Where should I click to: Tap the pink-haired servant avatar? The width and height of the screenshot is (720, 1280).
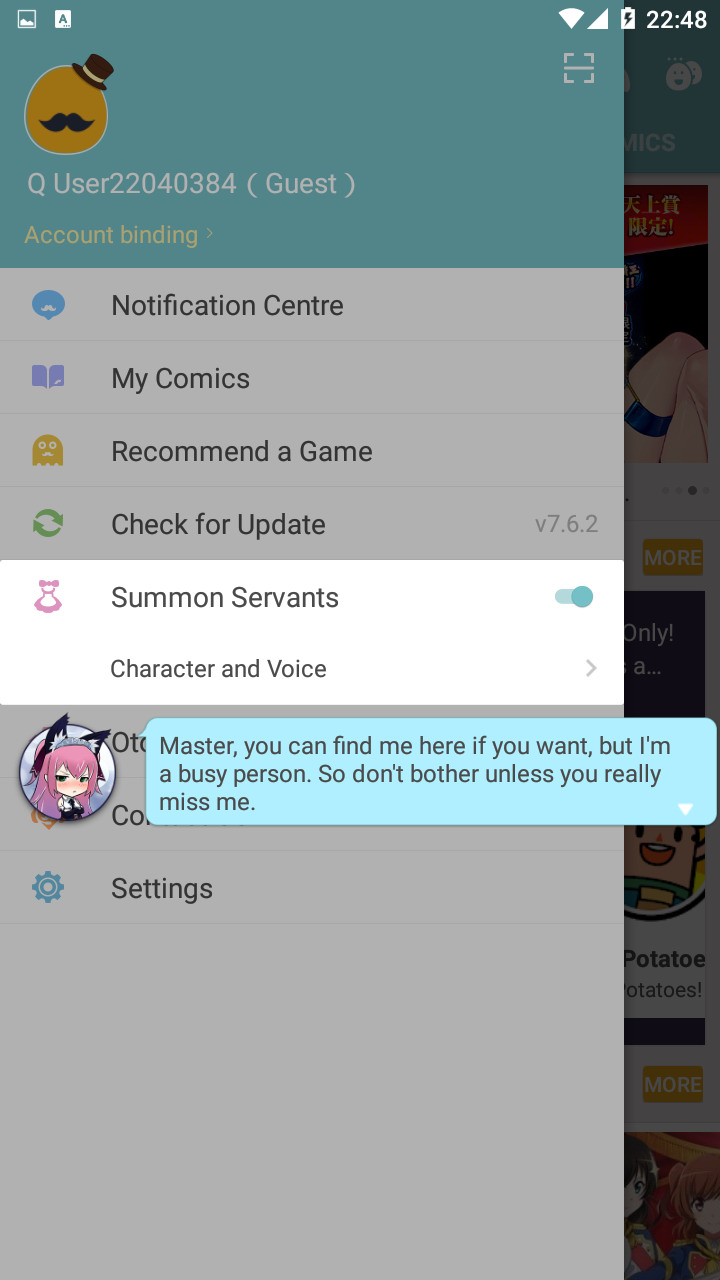[x=67, y=770]
